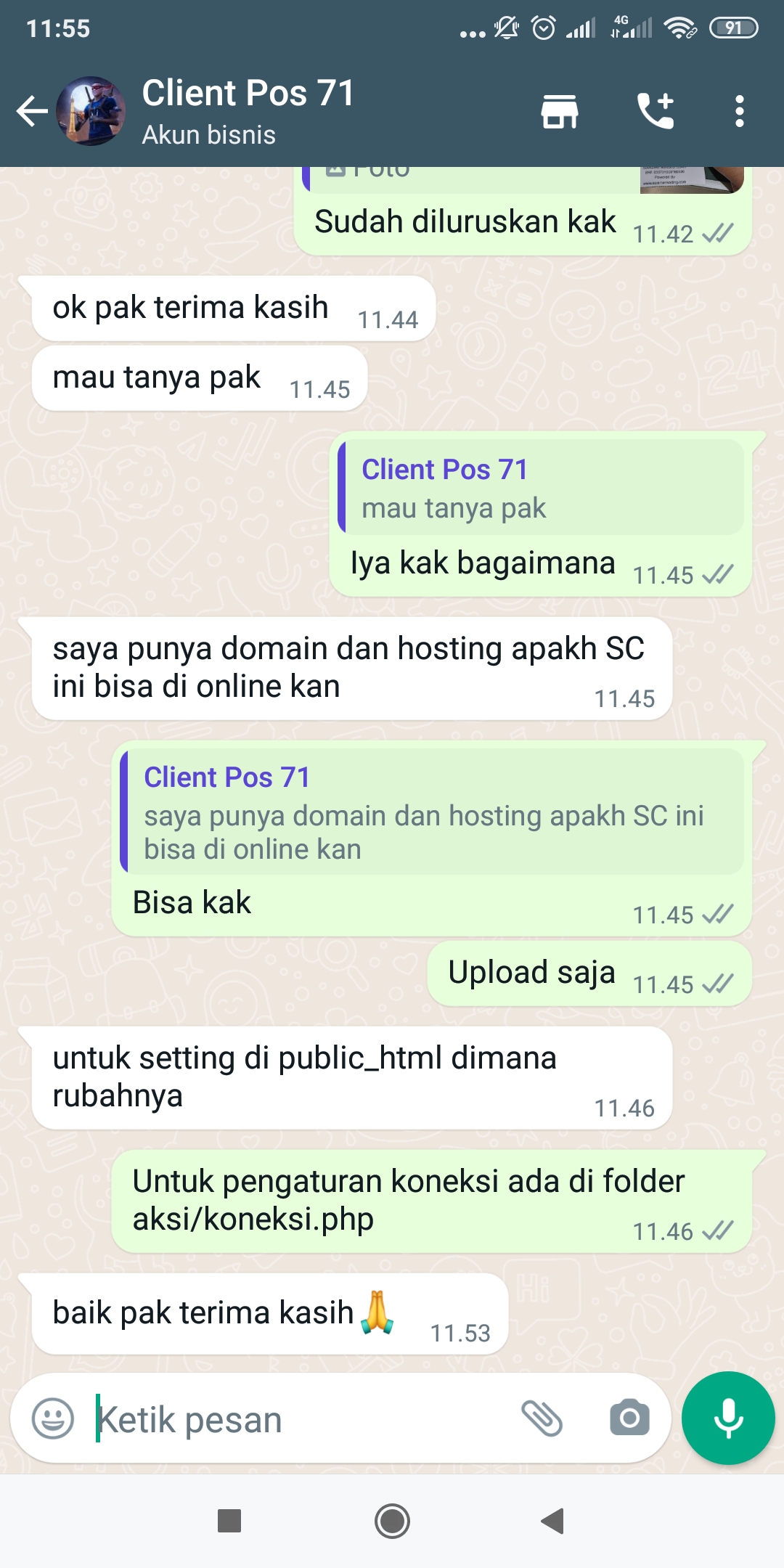Open the three-dot overflow menu
The image size is (784, 1568).
coord(739,111)
